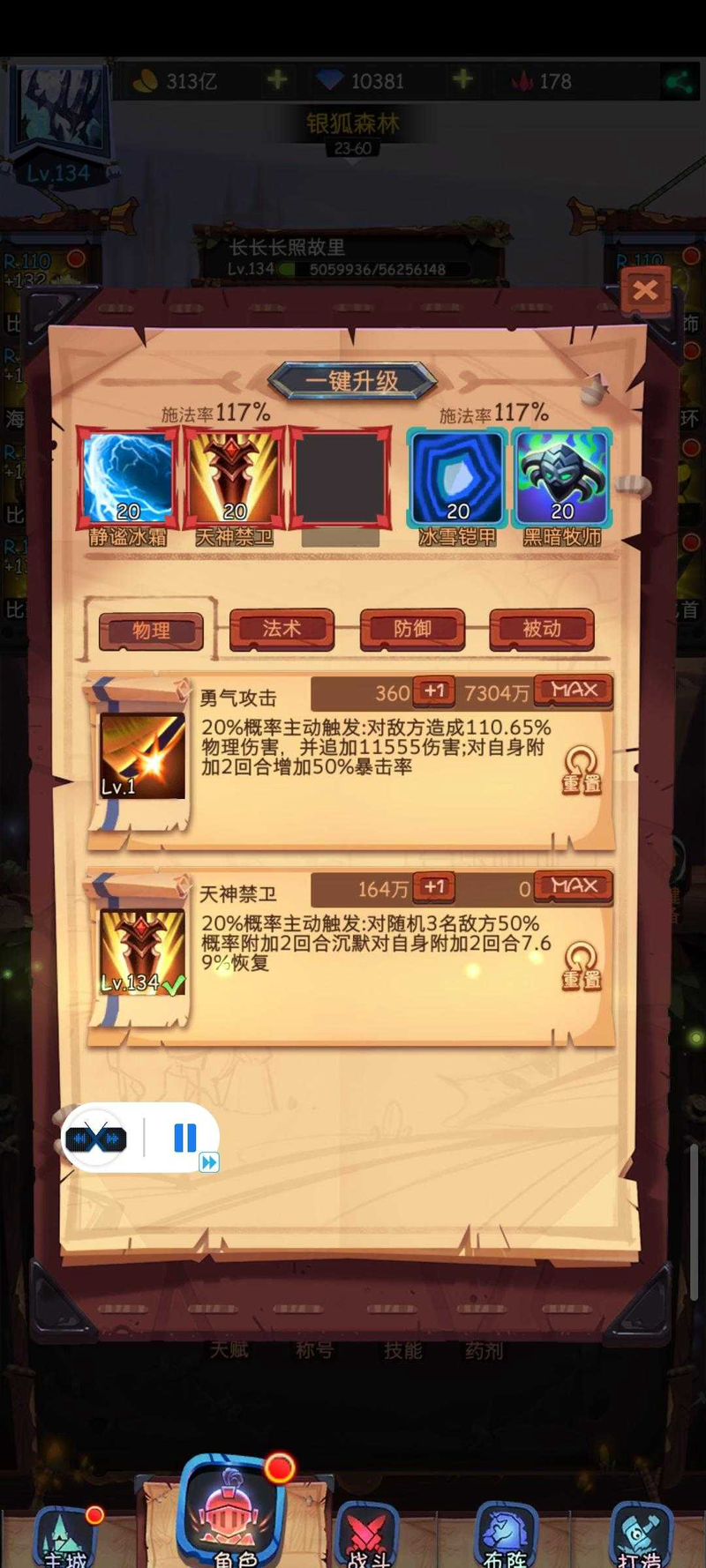Tap the 一键升级 one-key upgrade button
This screenshot has height=1568, width=706.
[x=352, y=381]
